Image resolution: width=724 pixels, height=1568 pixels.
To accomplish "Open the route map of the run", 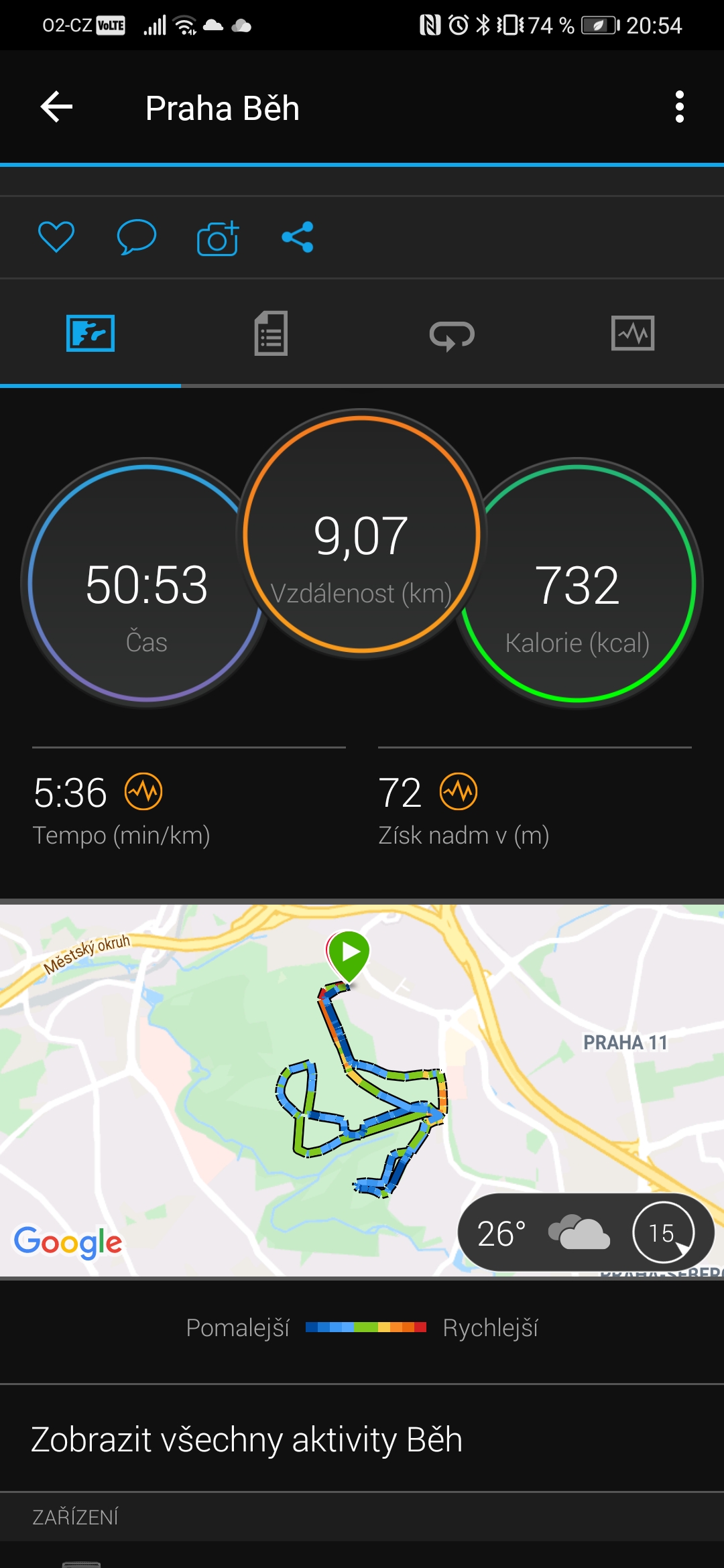I will tap(362, 1090).
